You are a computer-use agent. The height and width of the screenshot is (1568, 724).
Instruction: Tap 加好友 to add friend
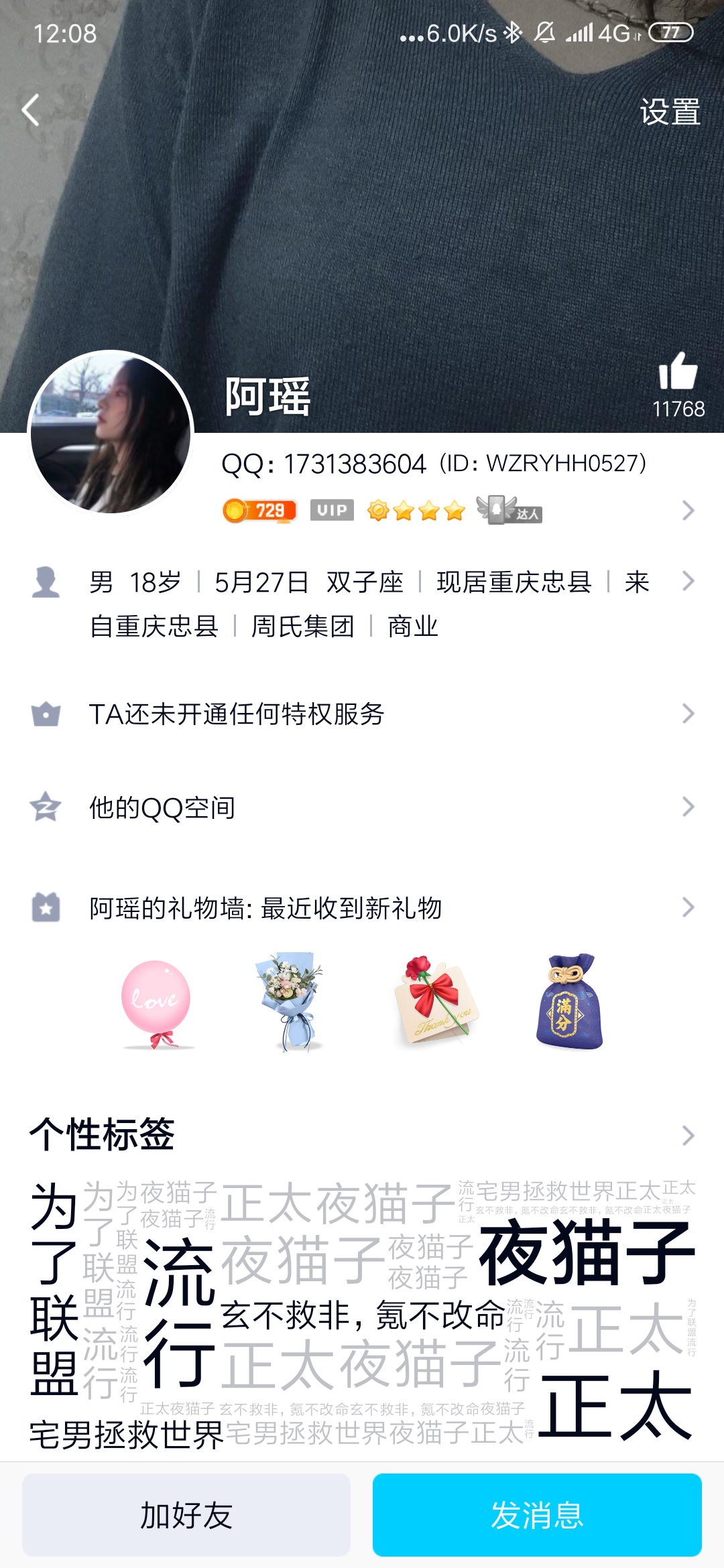pos(186,1515)
